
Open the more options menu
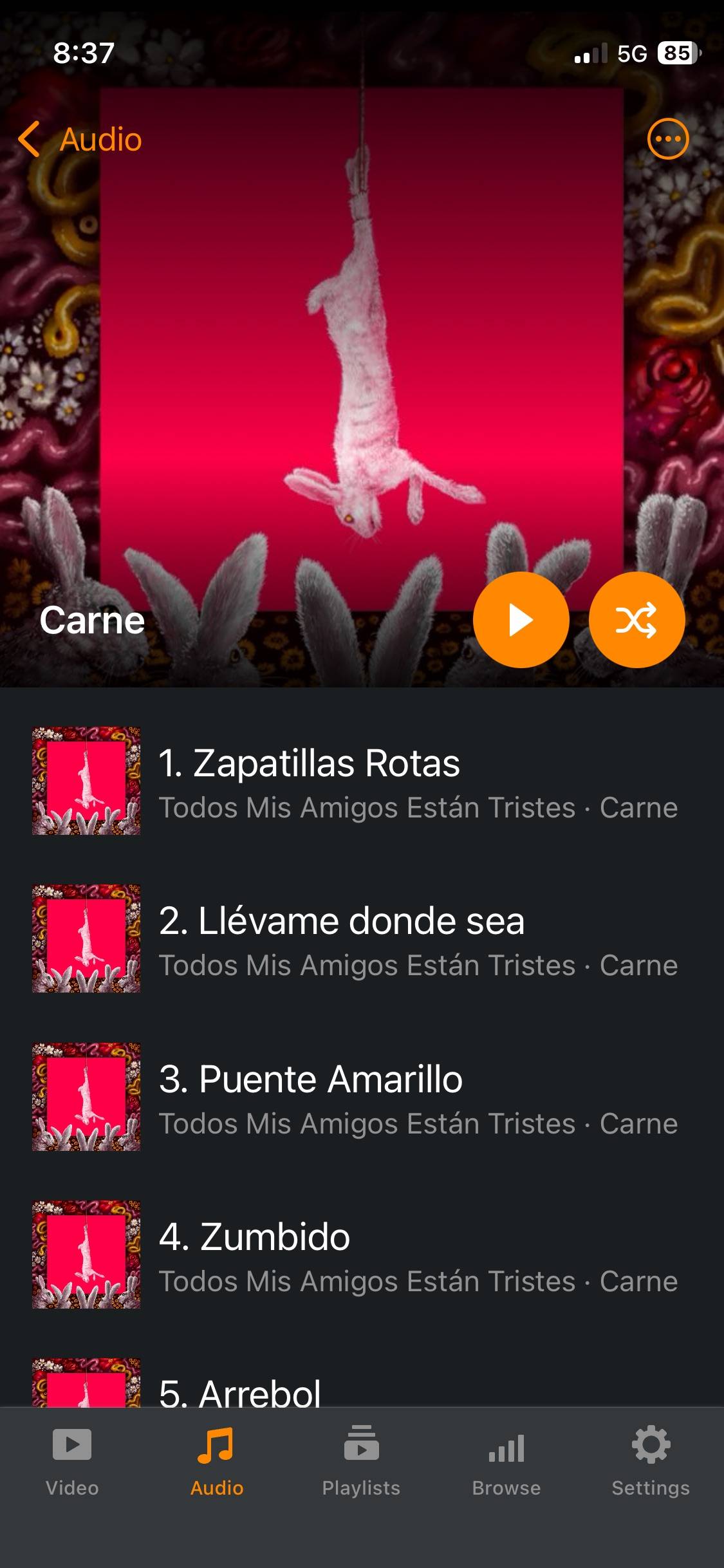coord(667,139)
